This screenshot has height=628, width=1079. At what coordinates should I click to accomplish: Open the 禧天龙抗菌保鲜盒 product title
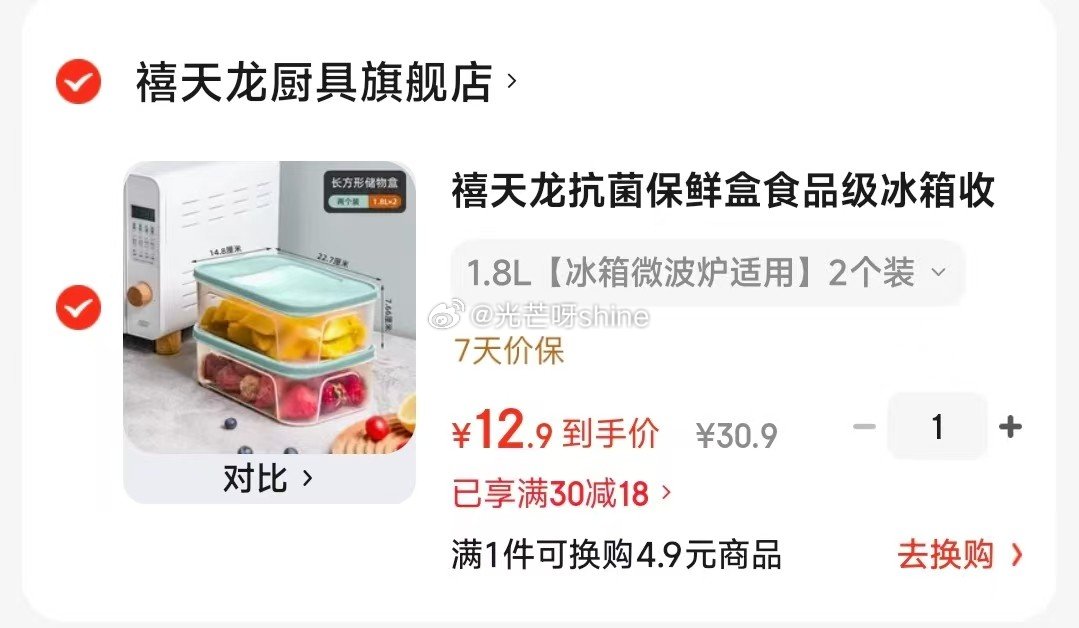pos(723,190)
